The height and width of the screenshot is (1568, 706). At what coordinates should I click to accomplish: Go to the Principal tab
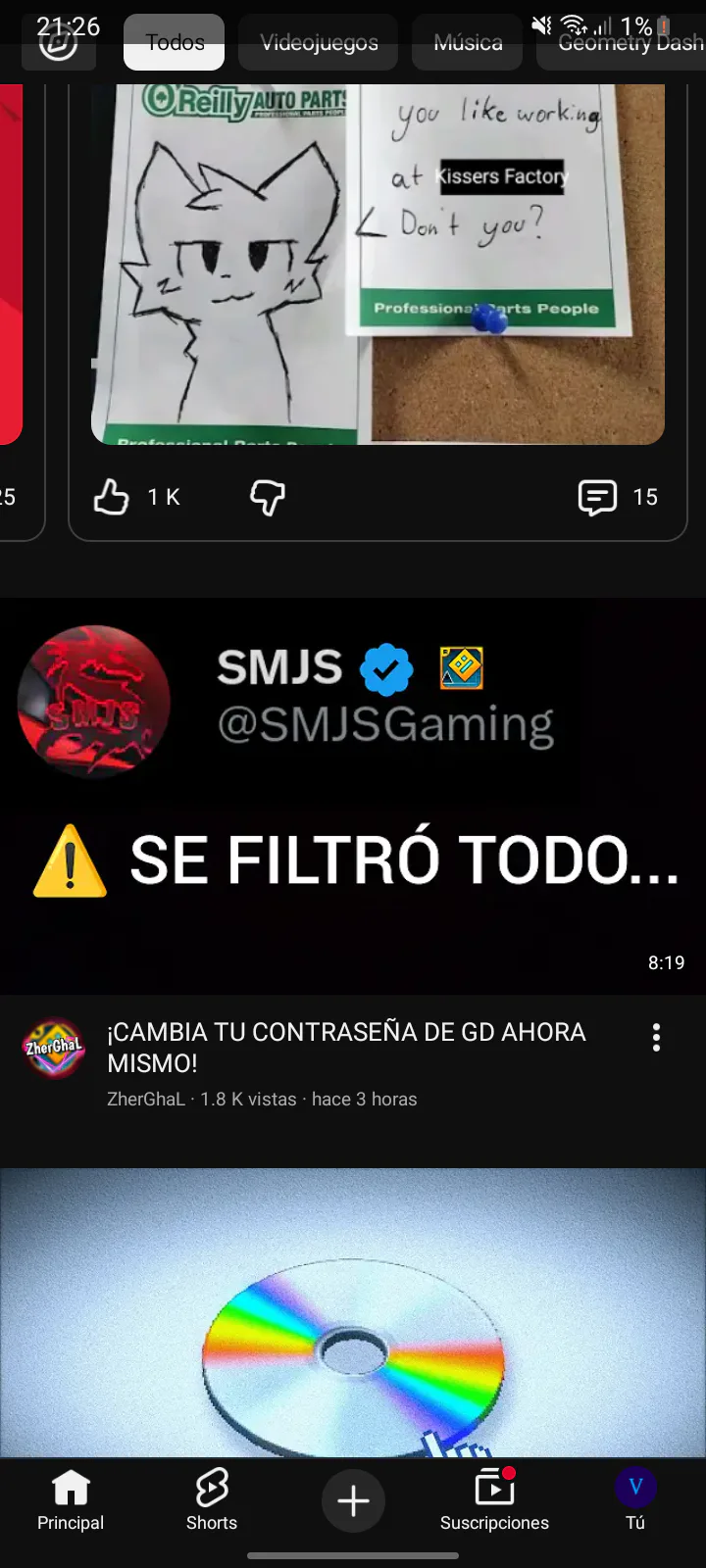pos(71,1499)
